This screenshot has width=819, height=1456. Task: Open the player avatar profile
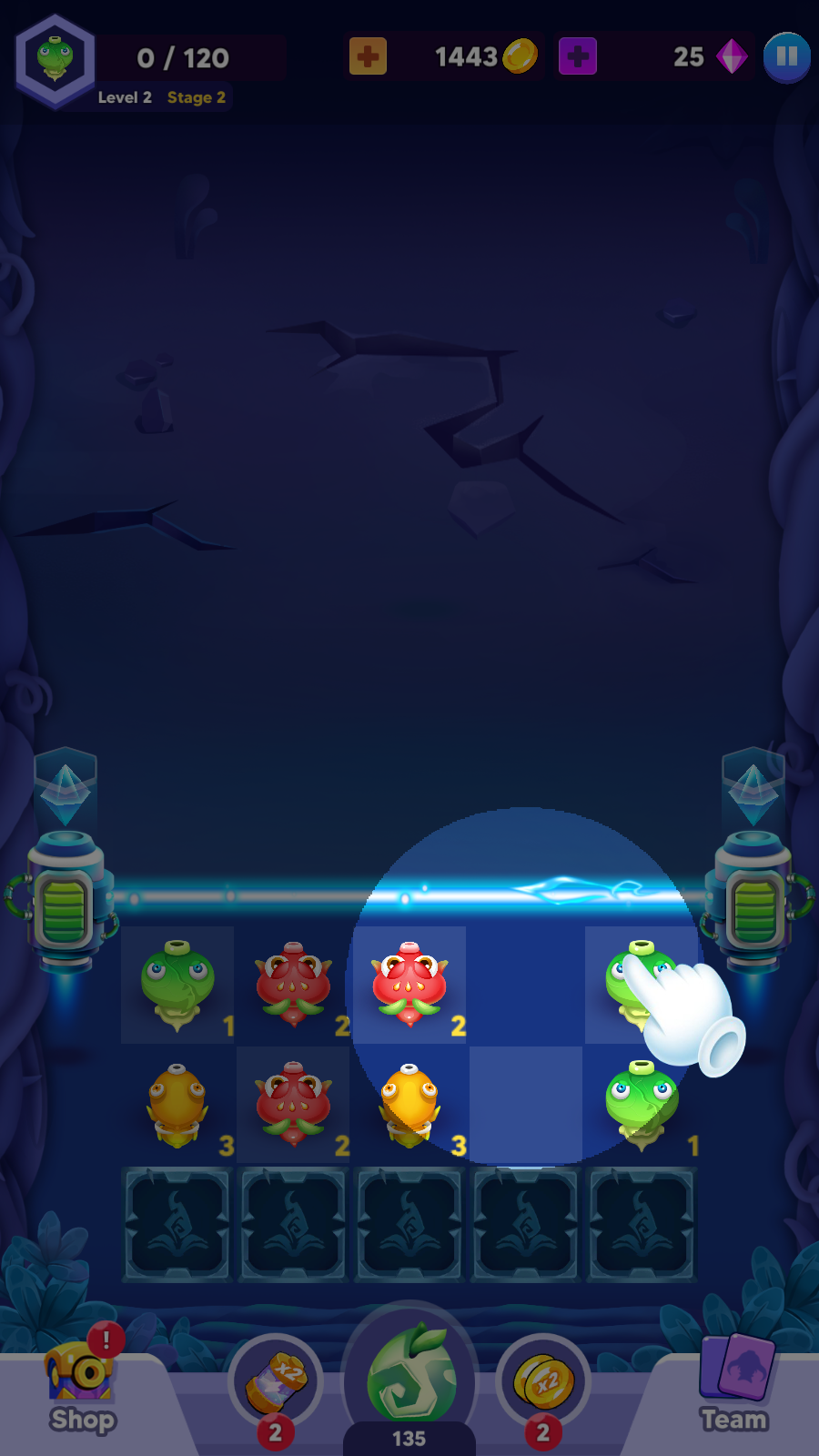point(56,61)
